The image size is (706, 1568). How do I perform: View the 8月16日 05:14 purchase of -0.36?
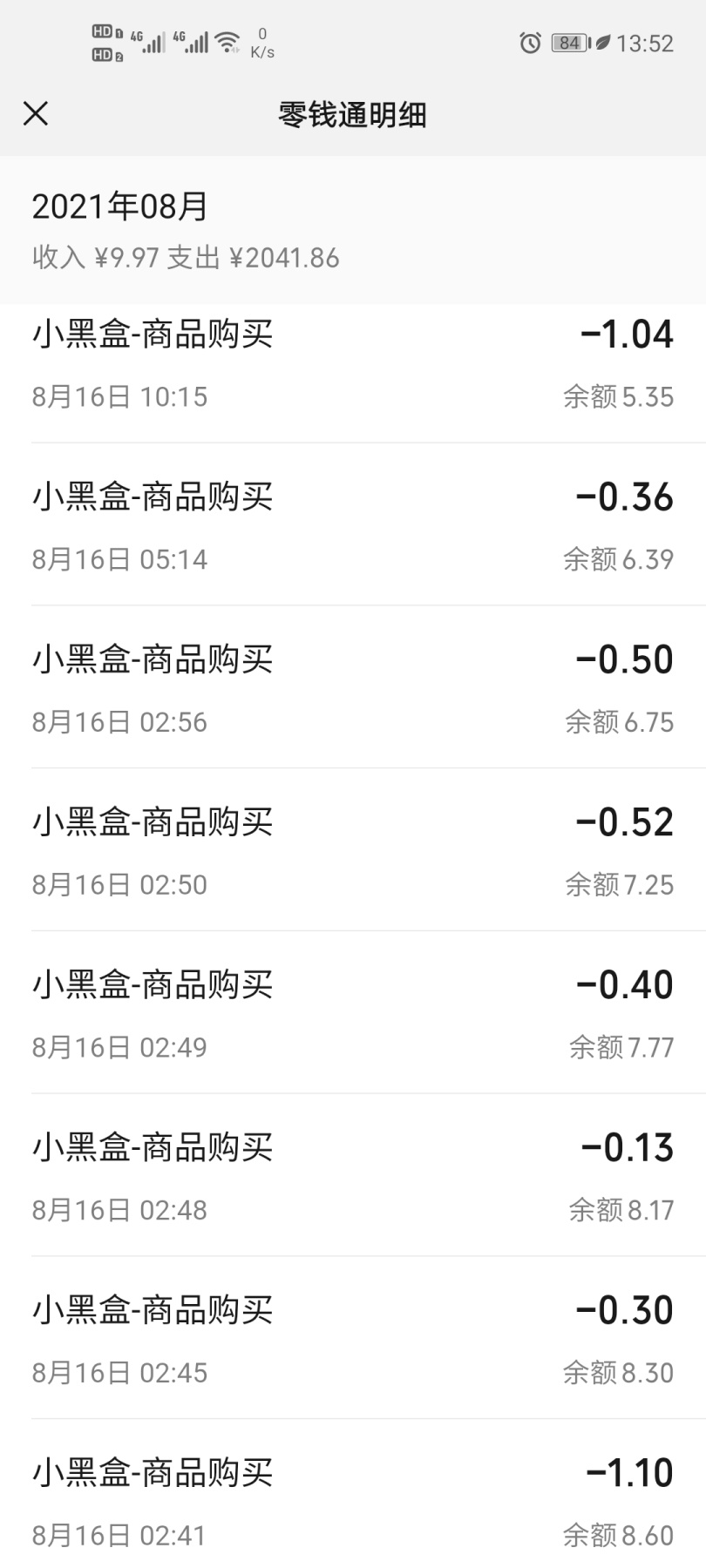tap(352, 526)
